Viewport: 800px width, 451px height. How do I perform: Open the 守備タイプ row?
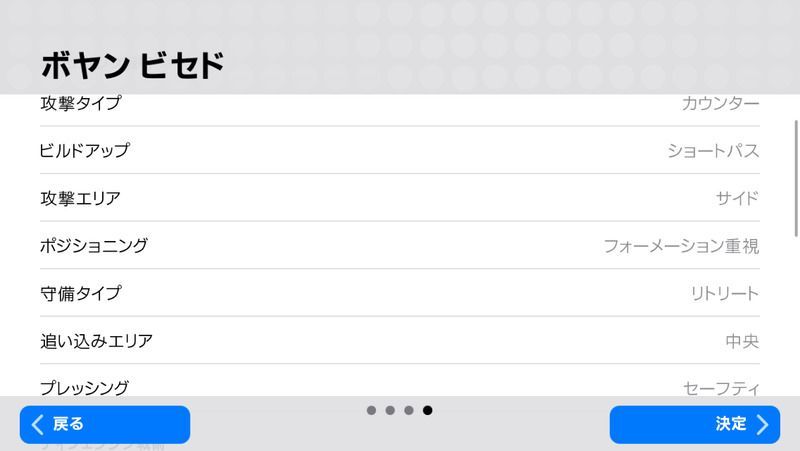pyautogui.click(x=400, y=293)
